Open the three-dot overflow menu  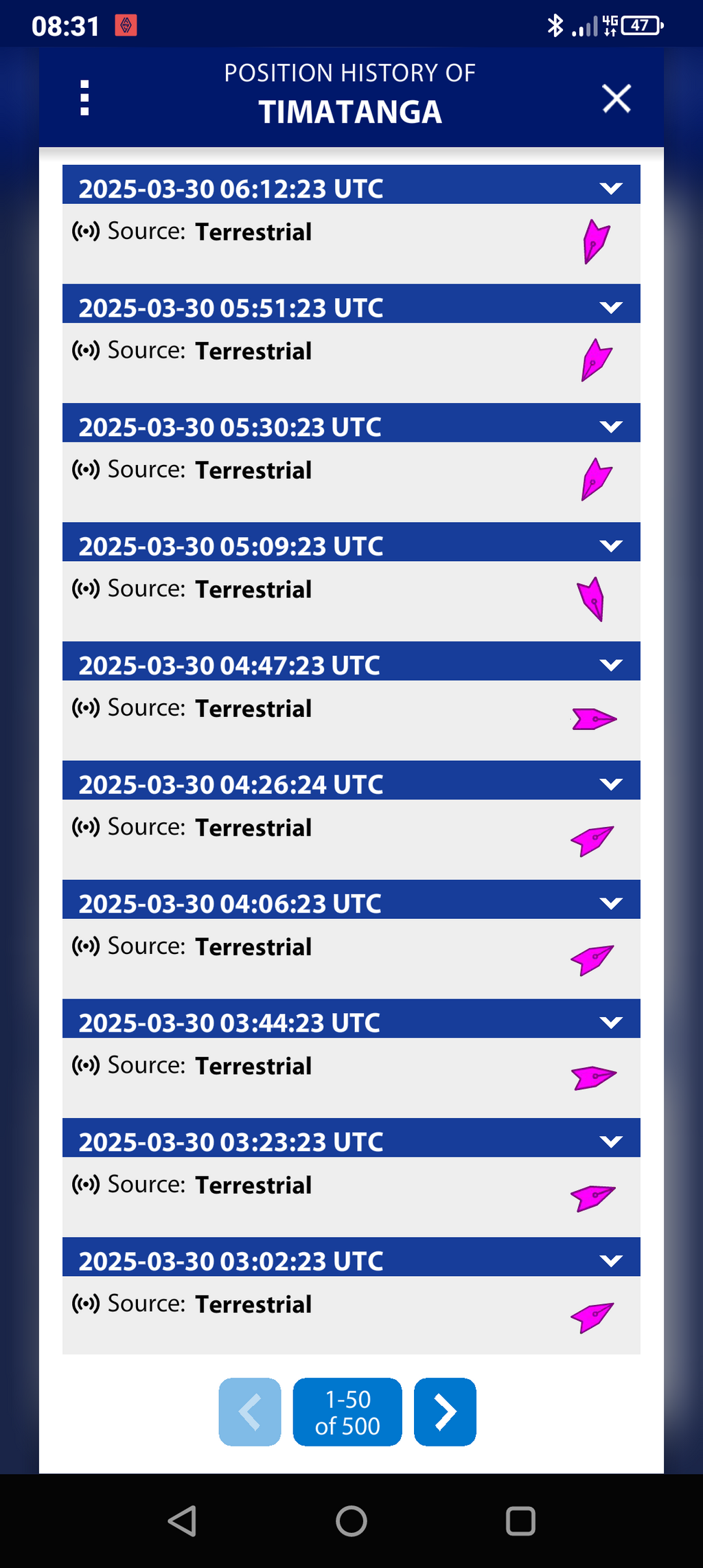pos(84,98)
